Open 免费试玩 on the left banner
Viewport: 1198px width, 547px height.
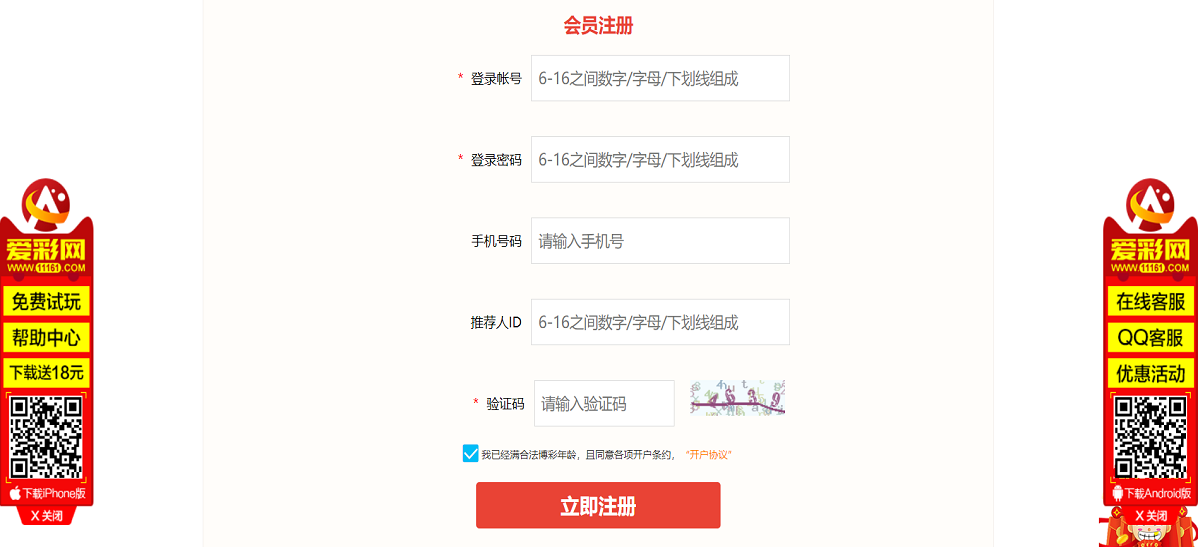(47, 301)
